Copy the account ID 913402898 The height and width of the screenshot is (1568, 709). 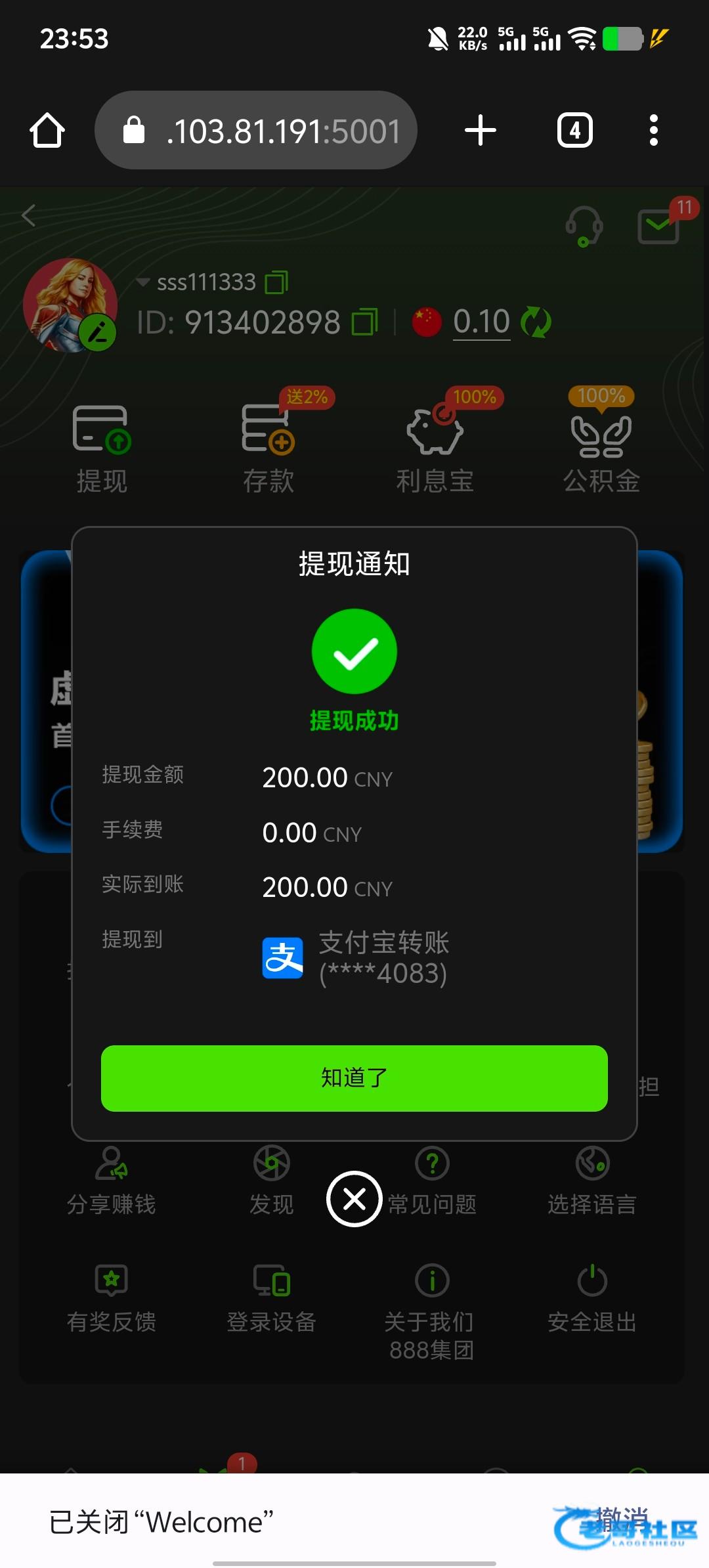click(365, 322)
